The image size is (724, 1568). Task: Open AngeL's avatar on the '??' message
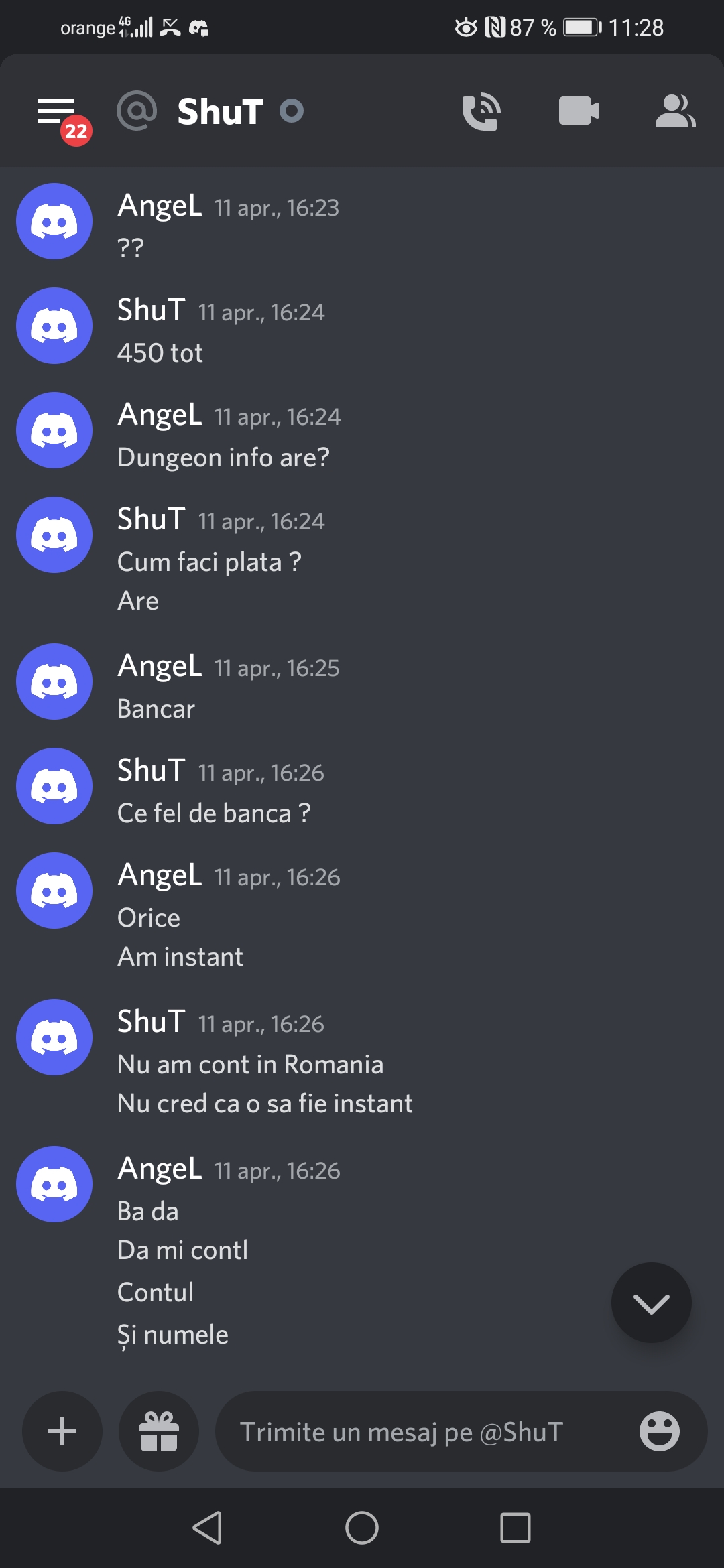54,221
